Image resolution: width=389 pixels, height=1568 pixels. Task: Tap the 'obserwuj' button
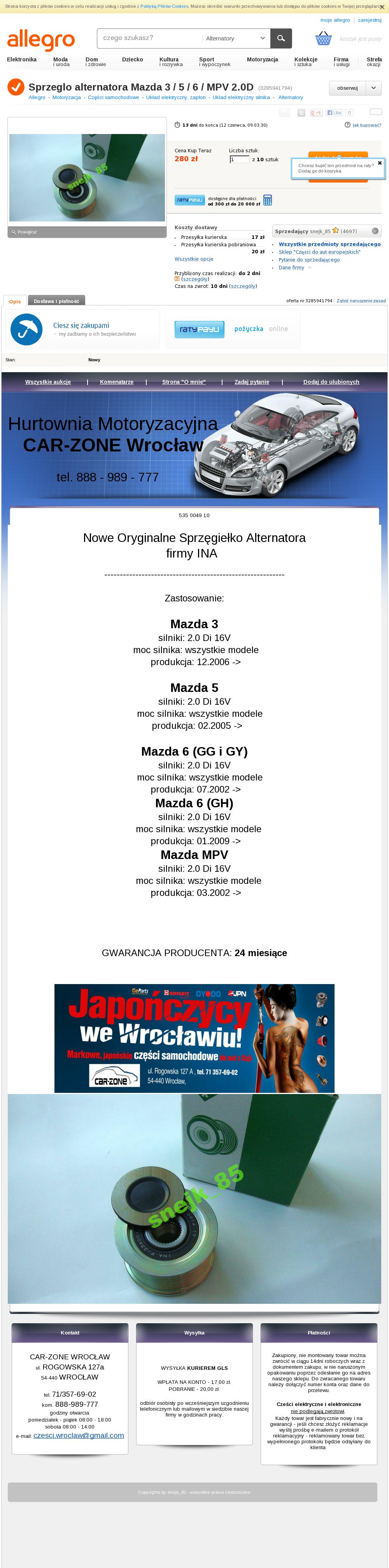tap(347, 88)
